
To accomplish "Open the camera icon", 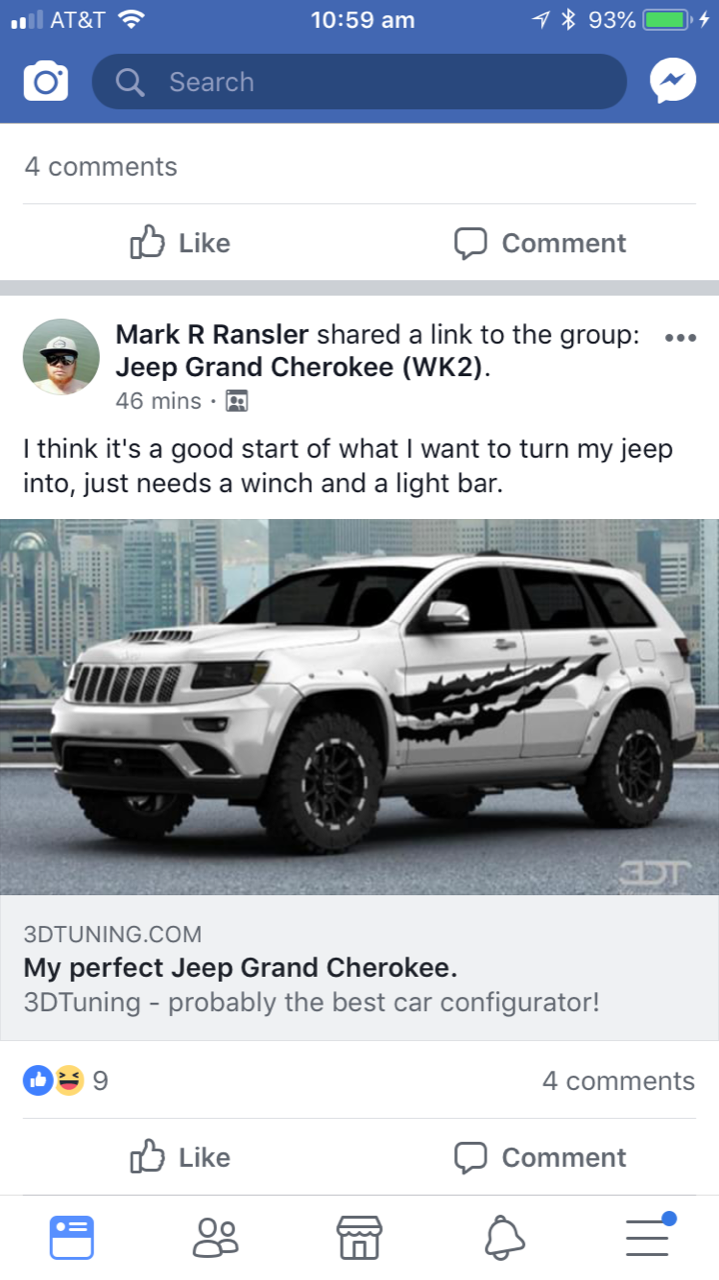I will pos(46,82).
